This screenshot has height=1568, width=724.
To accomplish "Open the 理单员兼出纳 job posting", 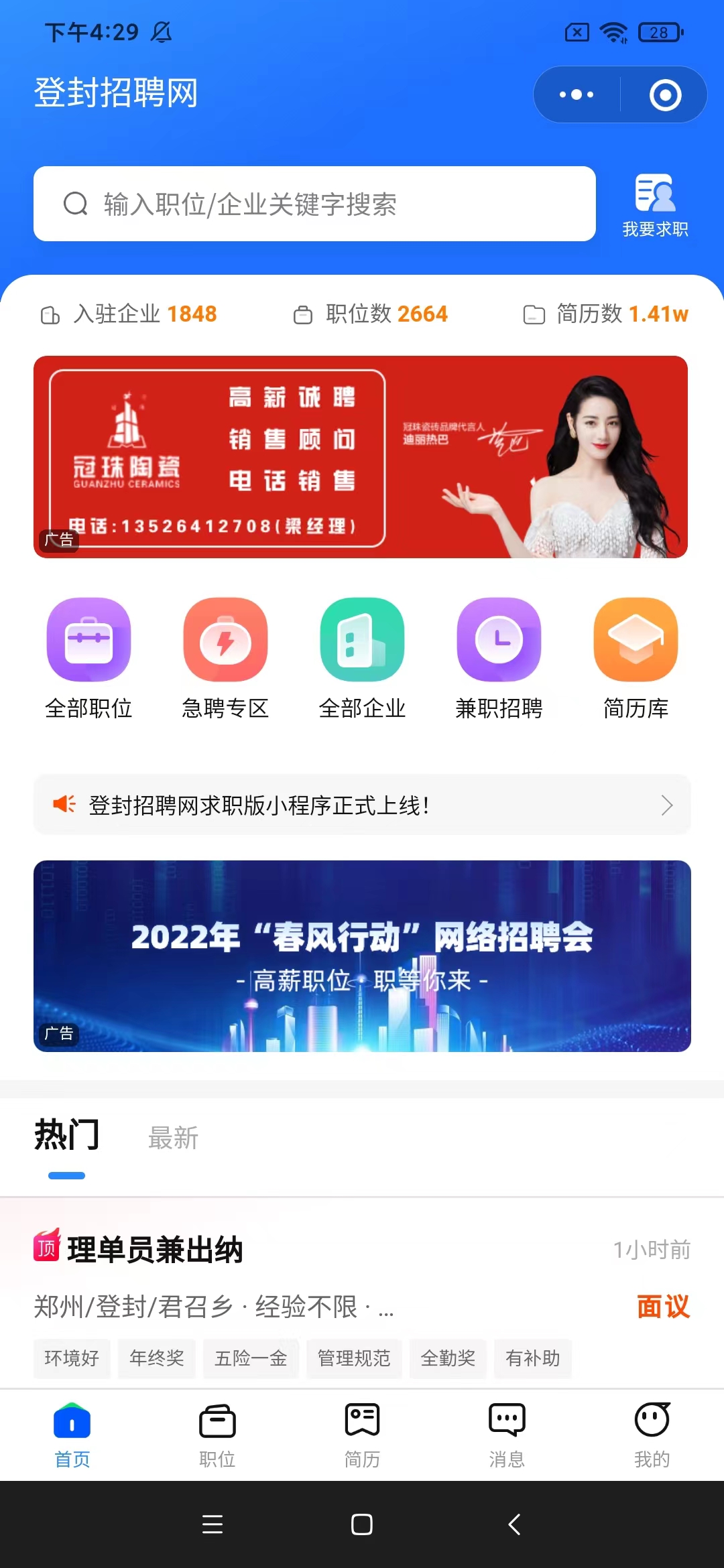I will coord(156,1250).
